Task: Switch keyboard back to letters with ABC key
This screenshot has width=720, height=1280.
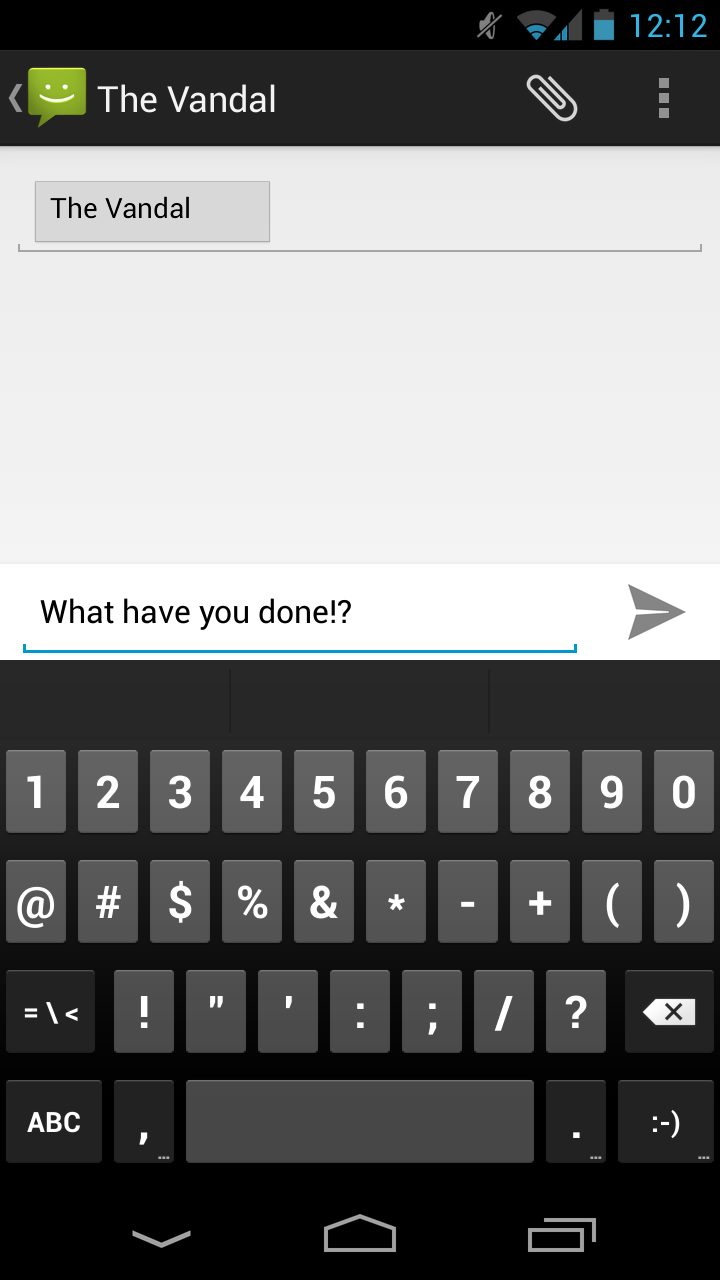Action: [53, 1121]
